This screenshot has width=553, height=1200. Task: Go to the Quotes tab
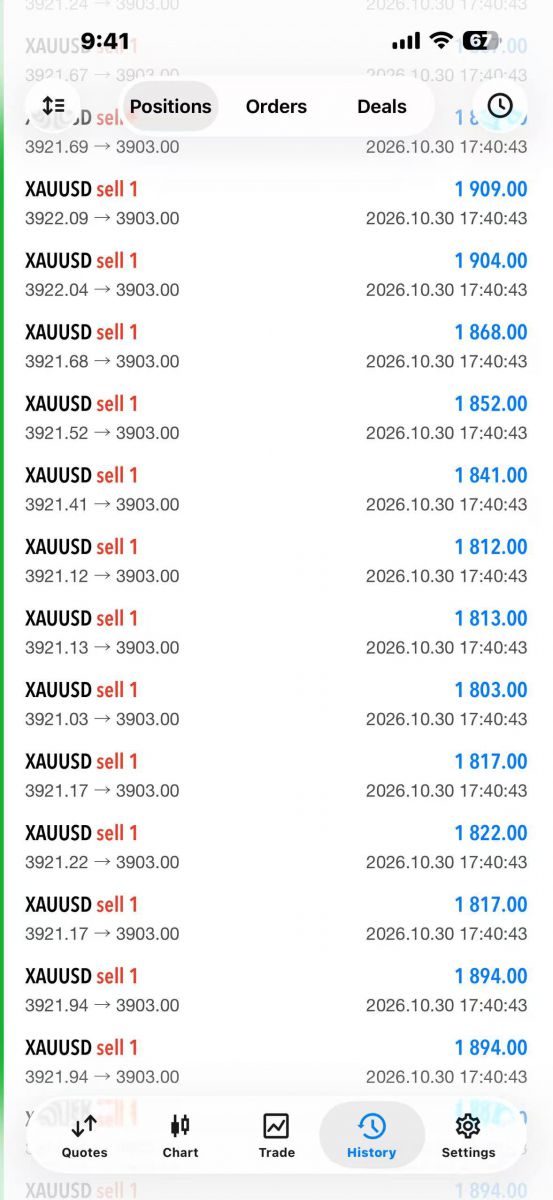coord(85,1136)
